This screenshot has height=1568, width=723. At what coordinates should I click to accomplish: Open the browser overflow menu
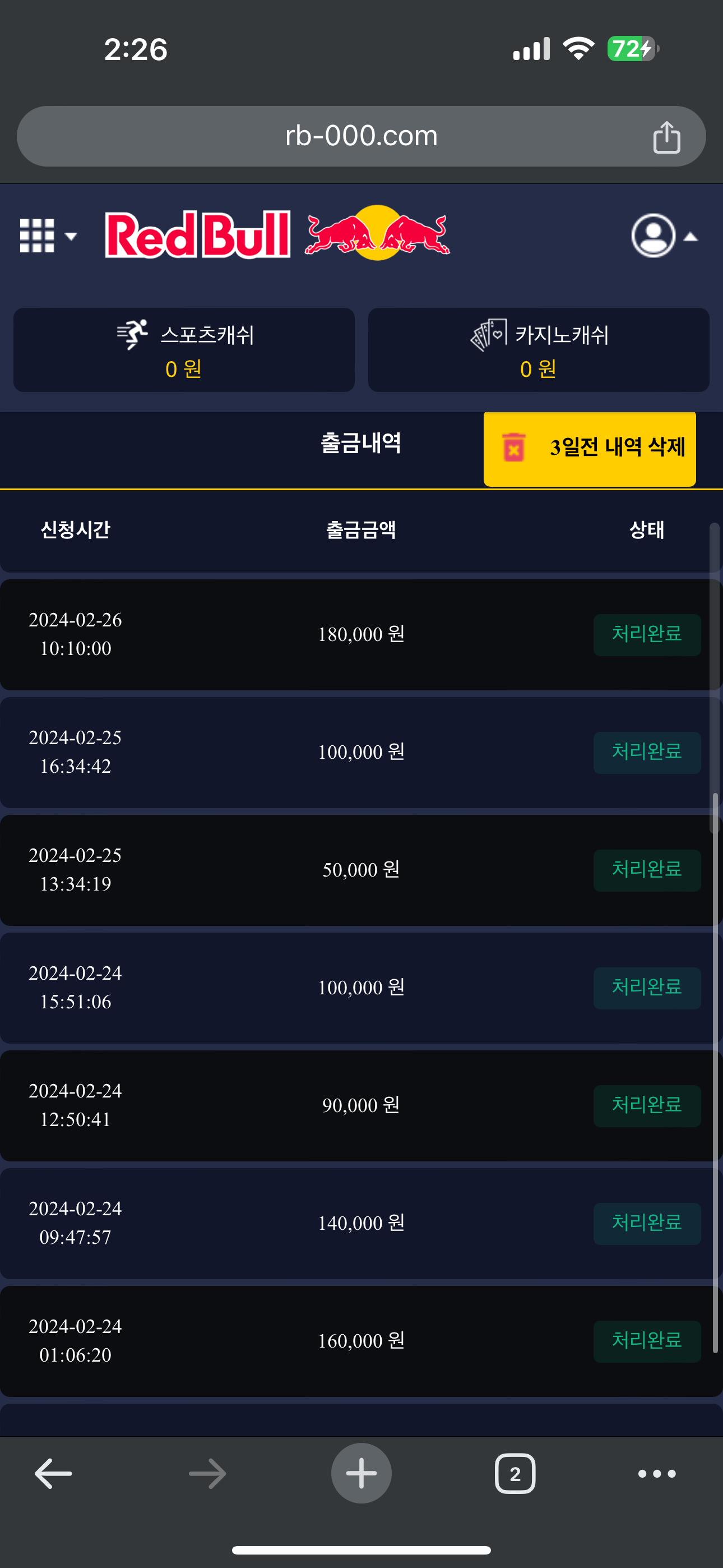657,1474
